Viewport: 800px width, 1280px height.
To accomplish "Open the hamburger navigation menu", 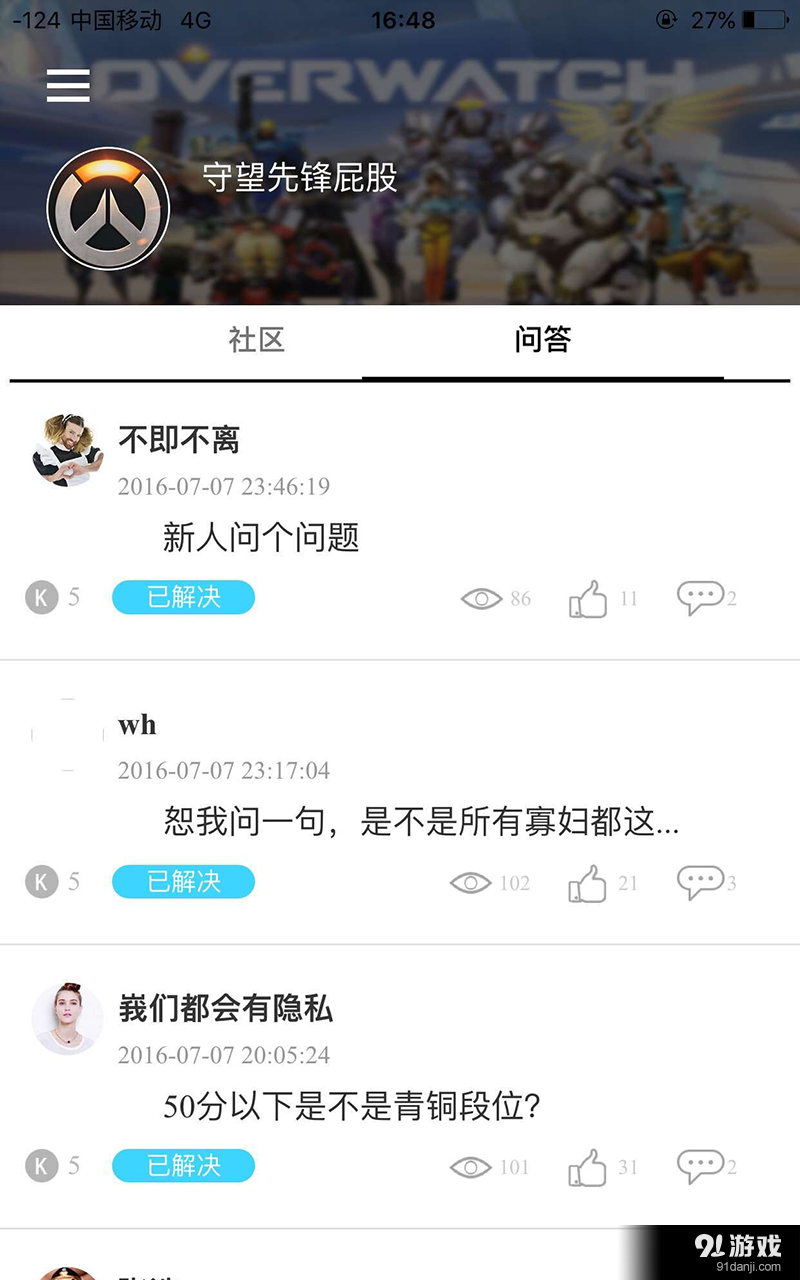I will click(x=68, y=86).
